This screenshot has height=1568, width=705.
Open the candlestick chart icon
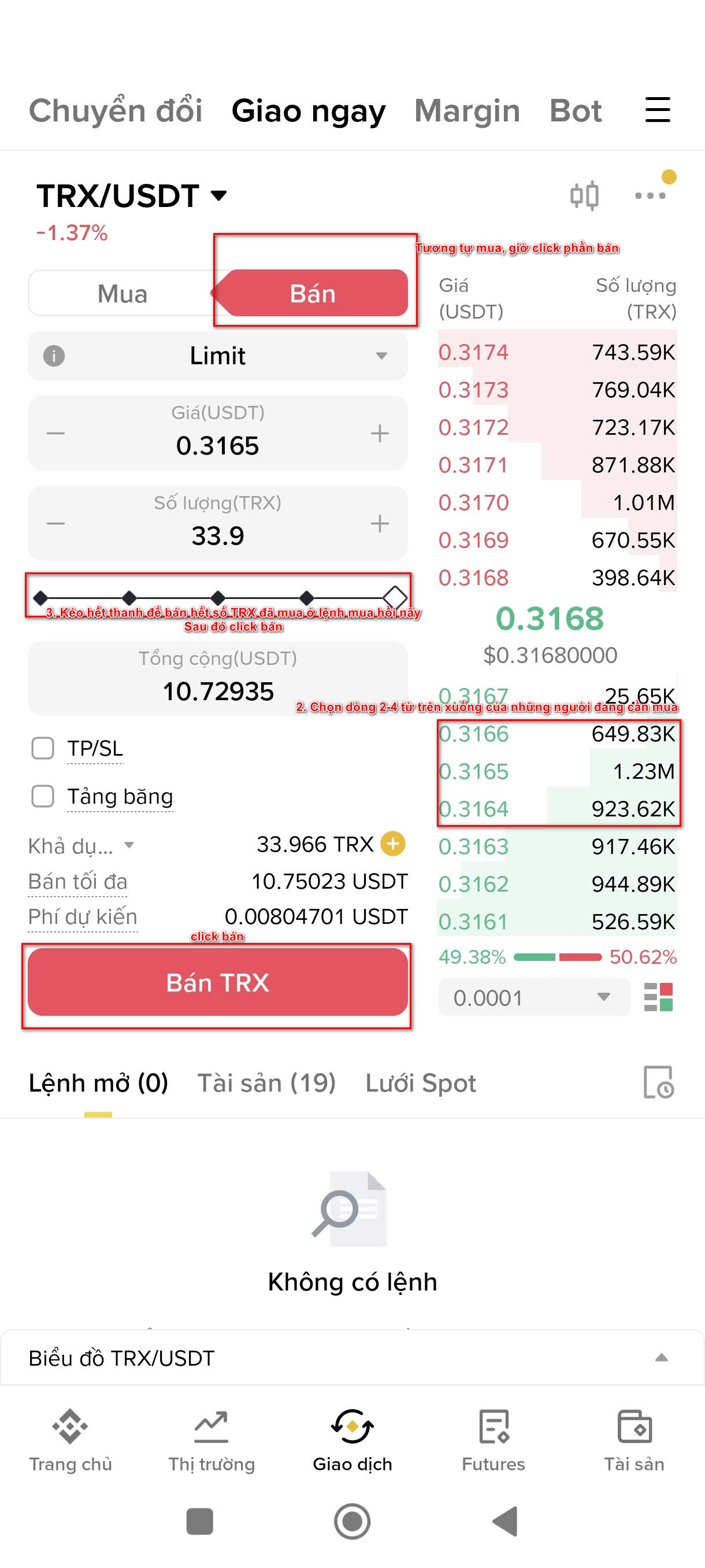584,196
